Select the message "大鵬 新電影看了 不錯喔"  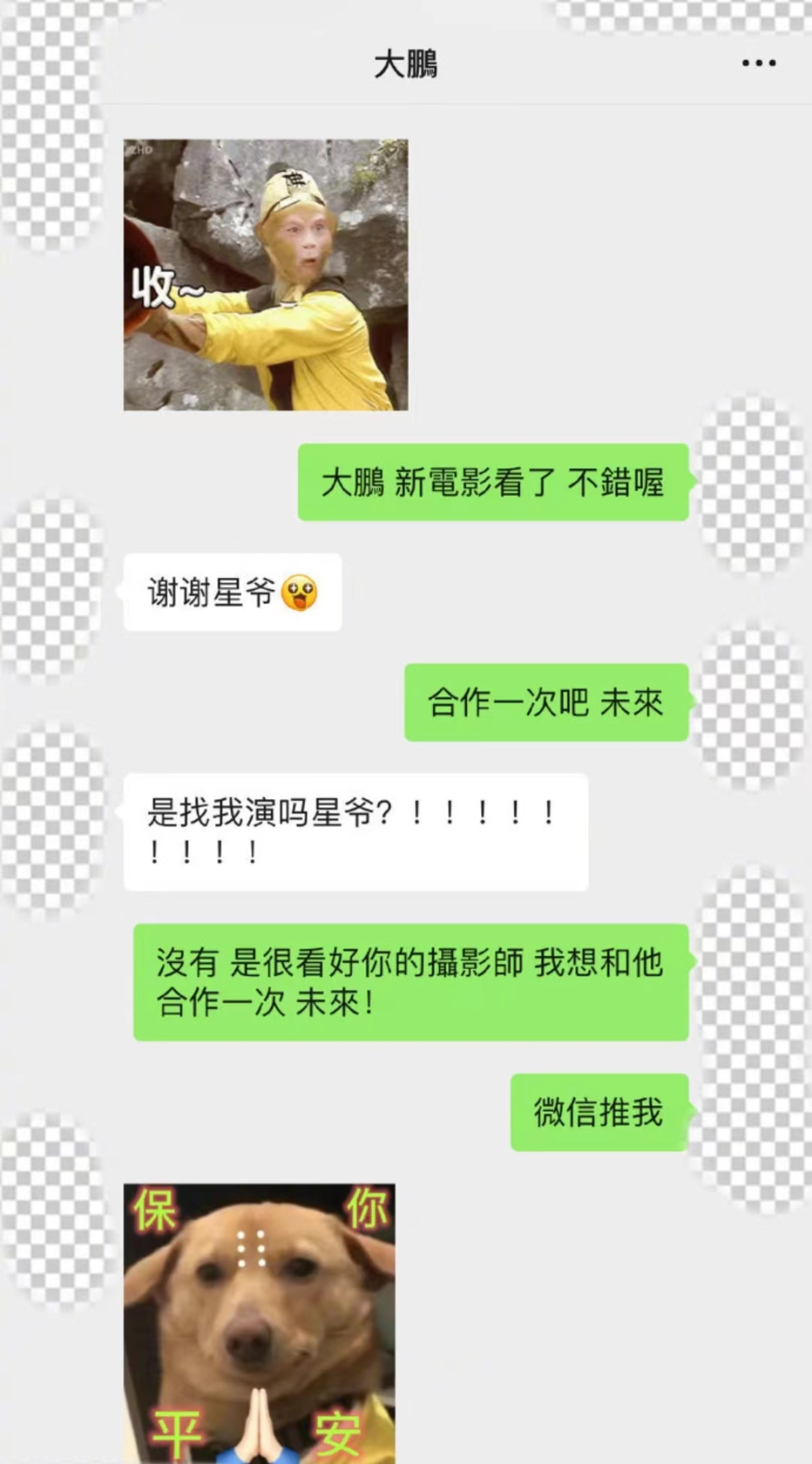click(x=495, y=482)
